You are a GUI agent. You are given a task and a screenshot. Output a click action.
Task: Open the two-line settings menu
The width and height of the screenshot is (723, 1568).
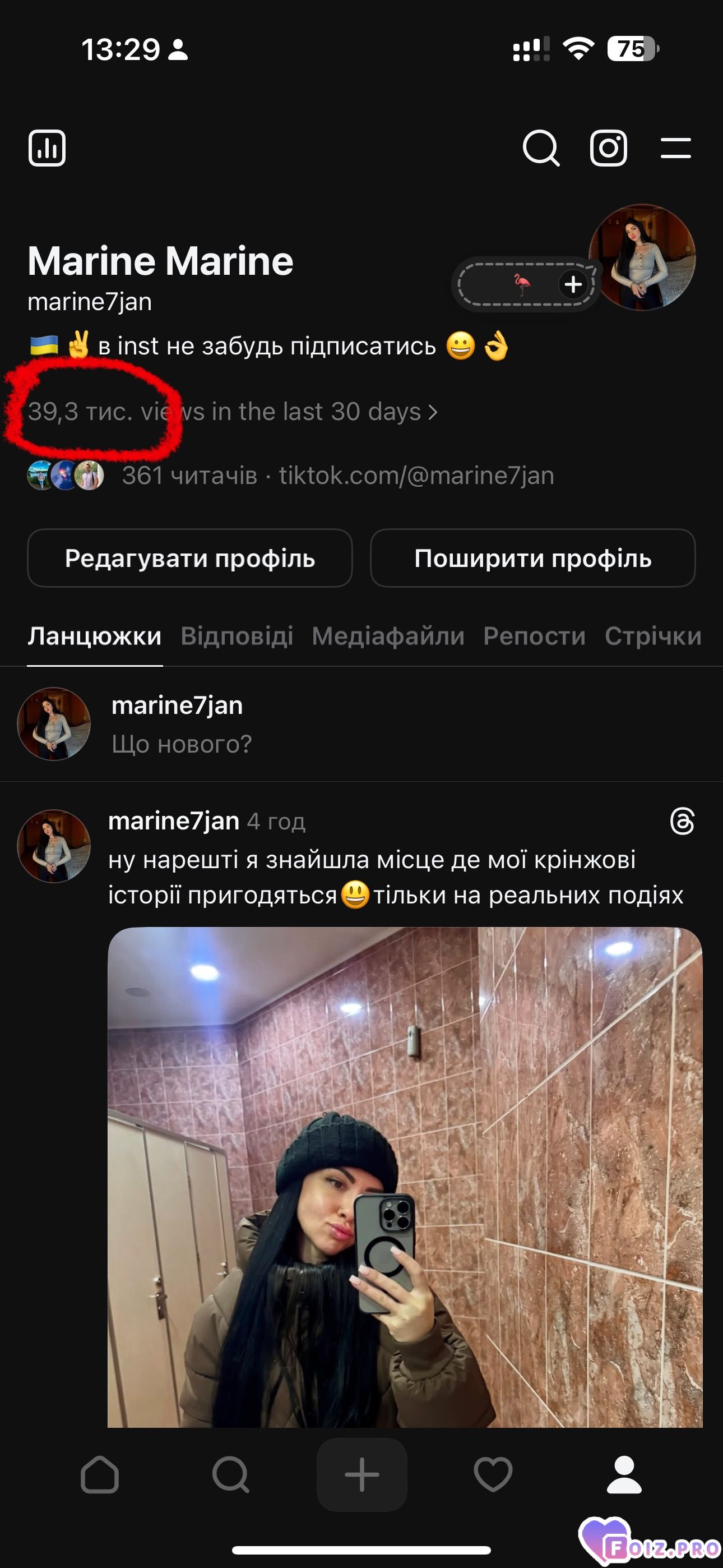tap(675, 148)
